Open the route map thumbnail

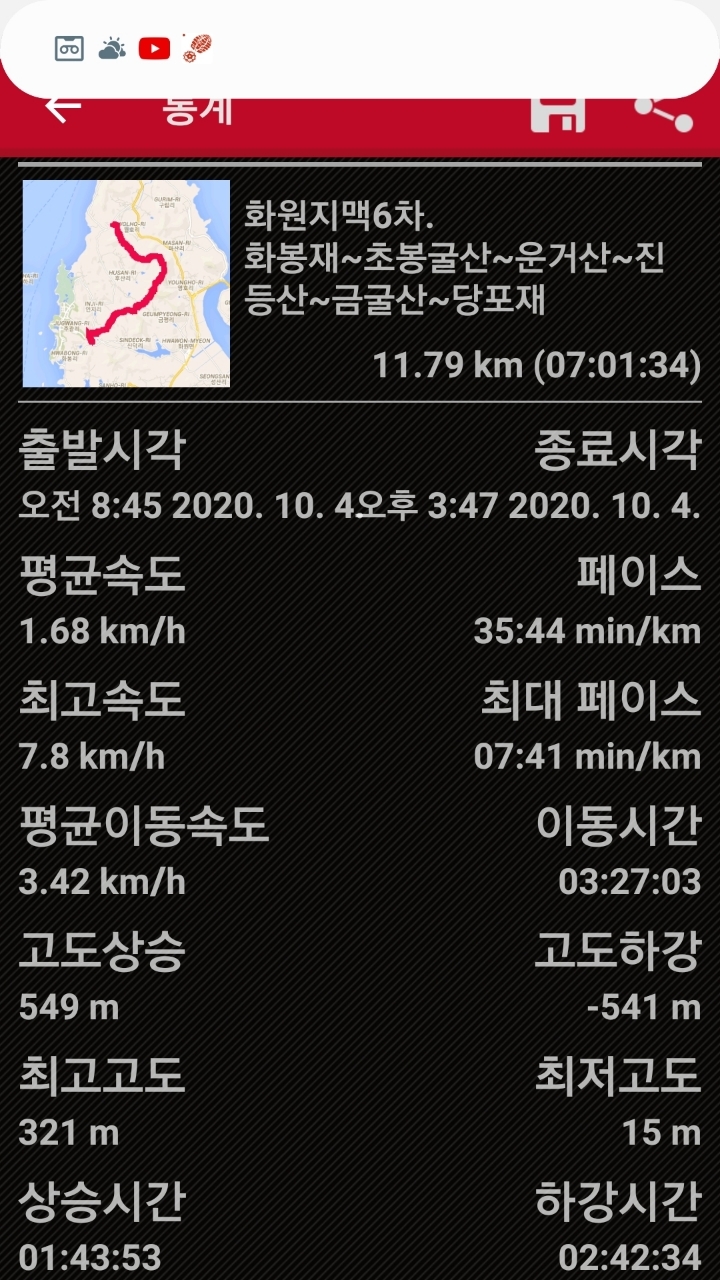click(x=127, y=283)
